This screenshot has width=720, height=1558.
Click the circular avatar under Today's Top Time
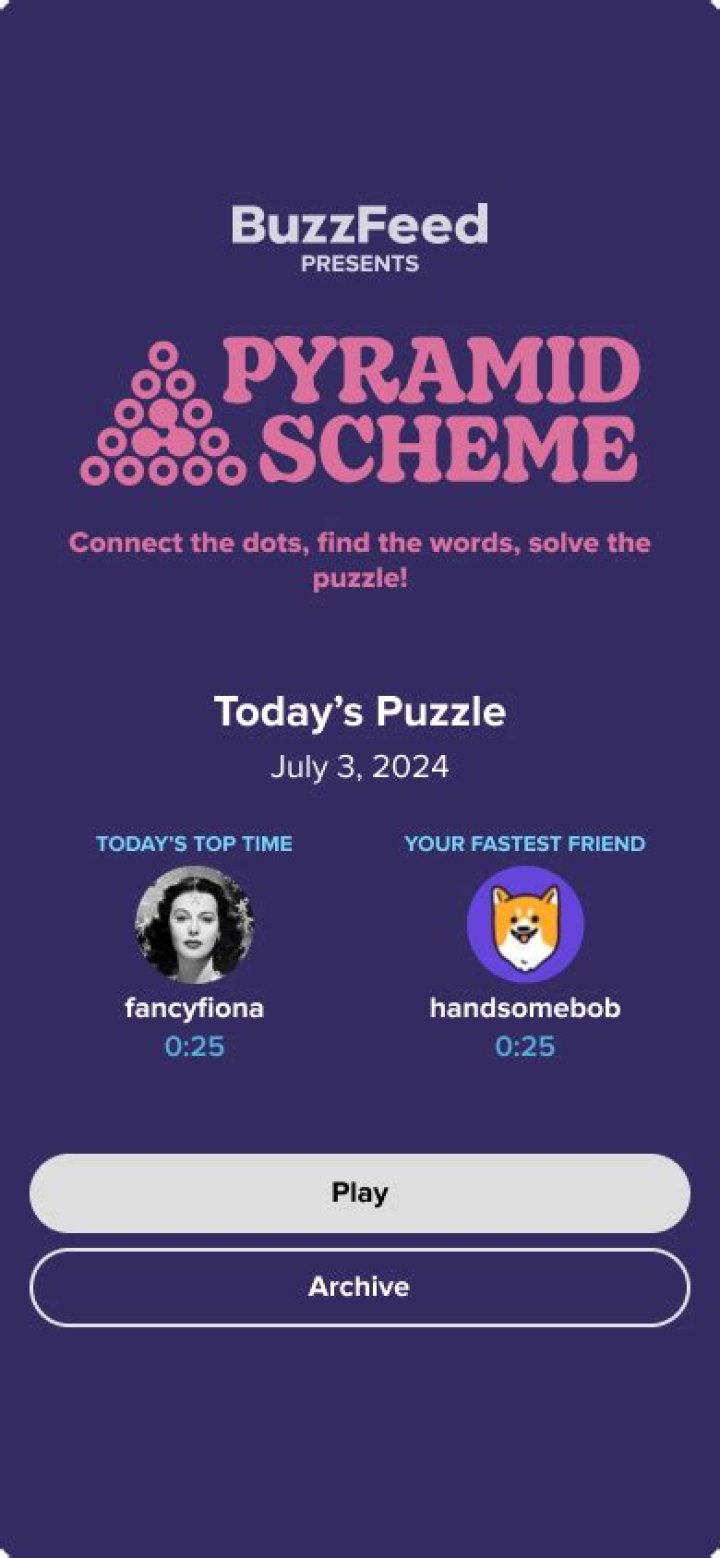click(x=195, y=925)
